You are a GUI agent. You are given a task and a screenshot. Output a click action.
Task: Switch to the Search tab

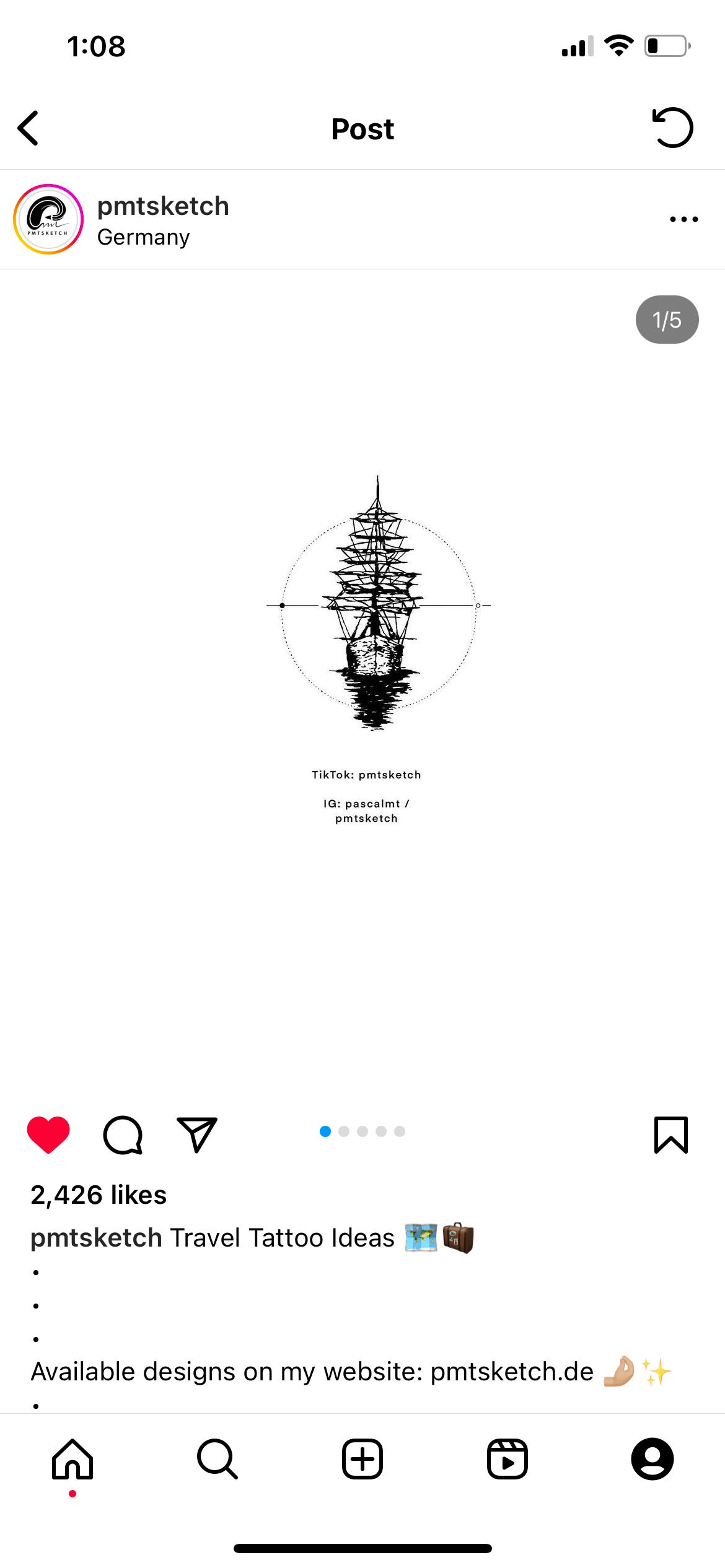(217, 1459)
